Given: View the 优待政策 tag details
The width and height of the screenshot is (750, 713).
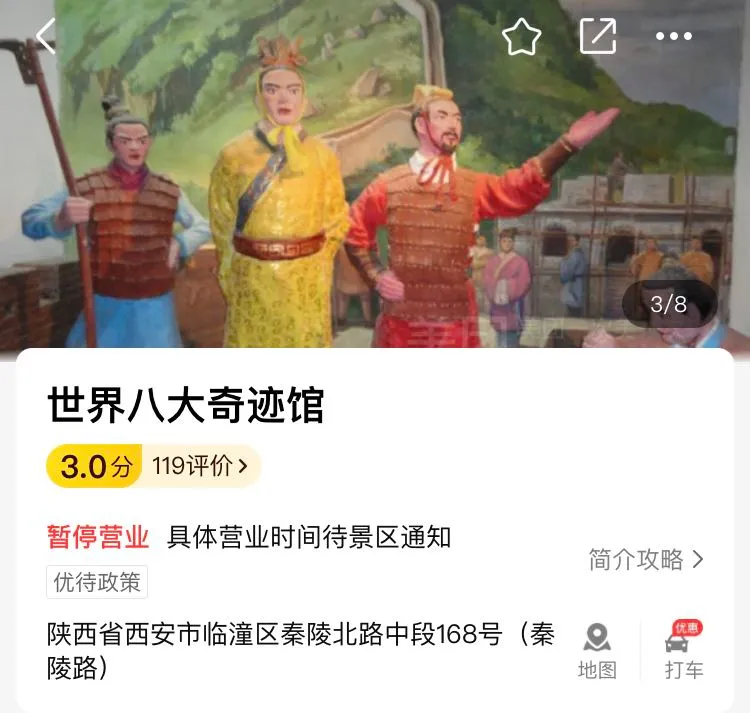Looking at the screenshot, I should pos(97,581).
